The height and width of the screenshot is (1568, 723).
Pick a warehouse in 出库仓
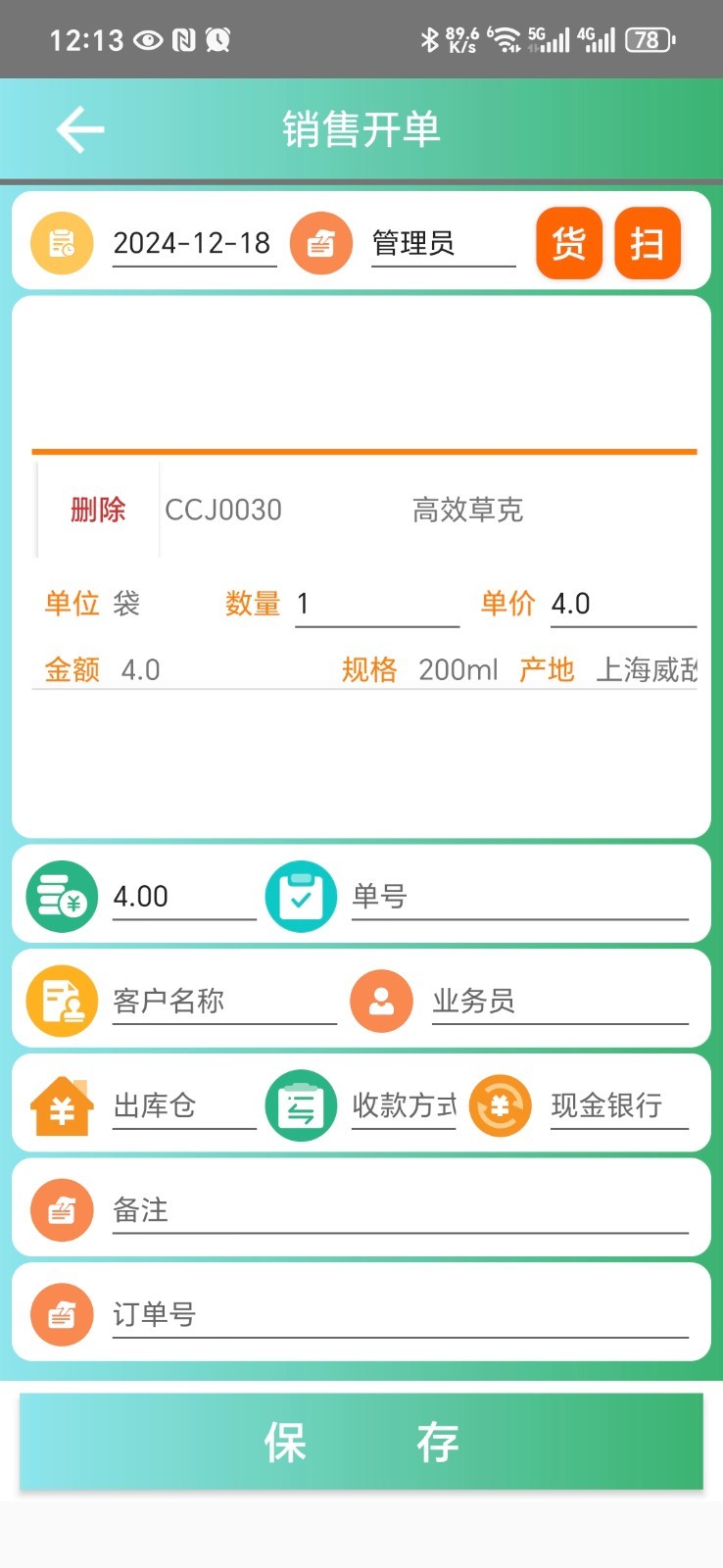183,1106
